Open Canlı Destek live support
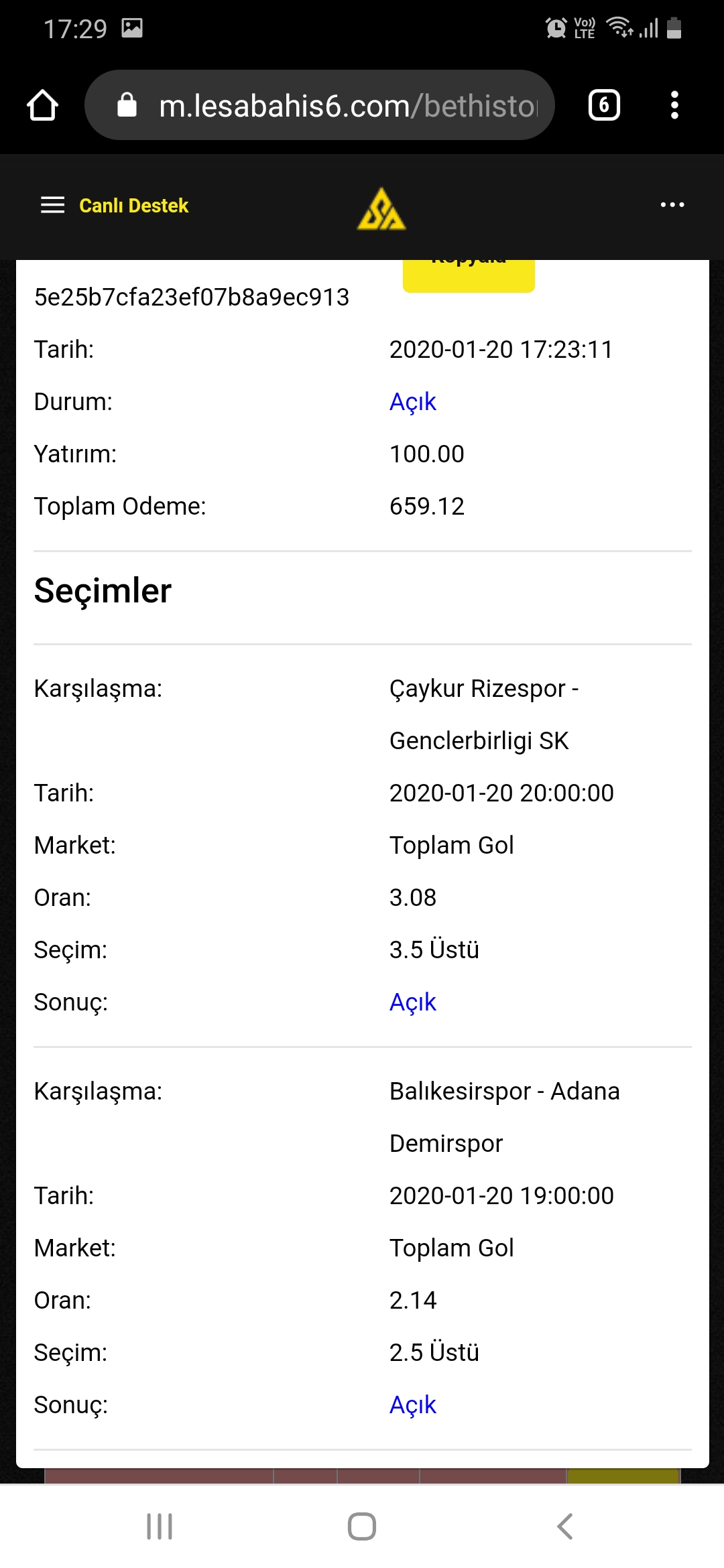The image size is (724, 1568). [x=133, y=205]
